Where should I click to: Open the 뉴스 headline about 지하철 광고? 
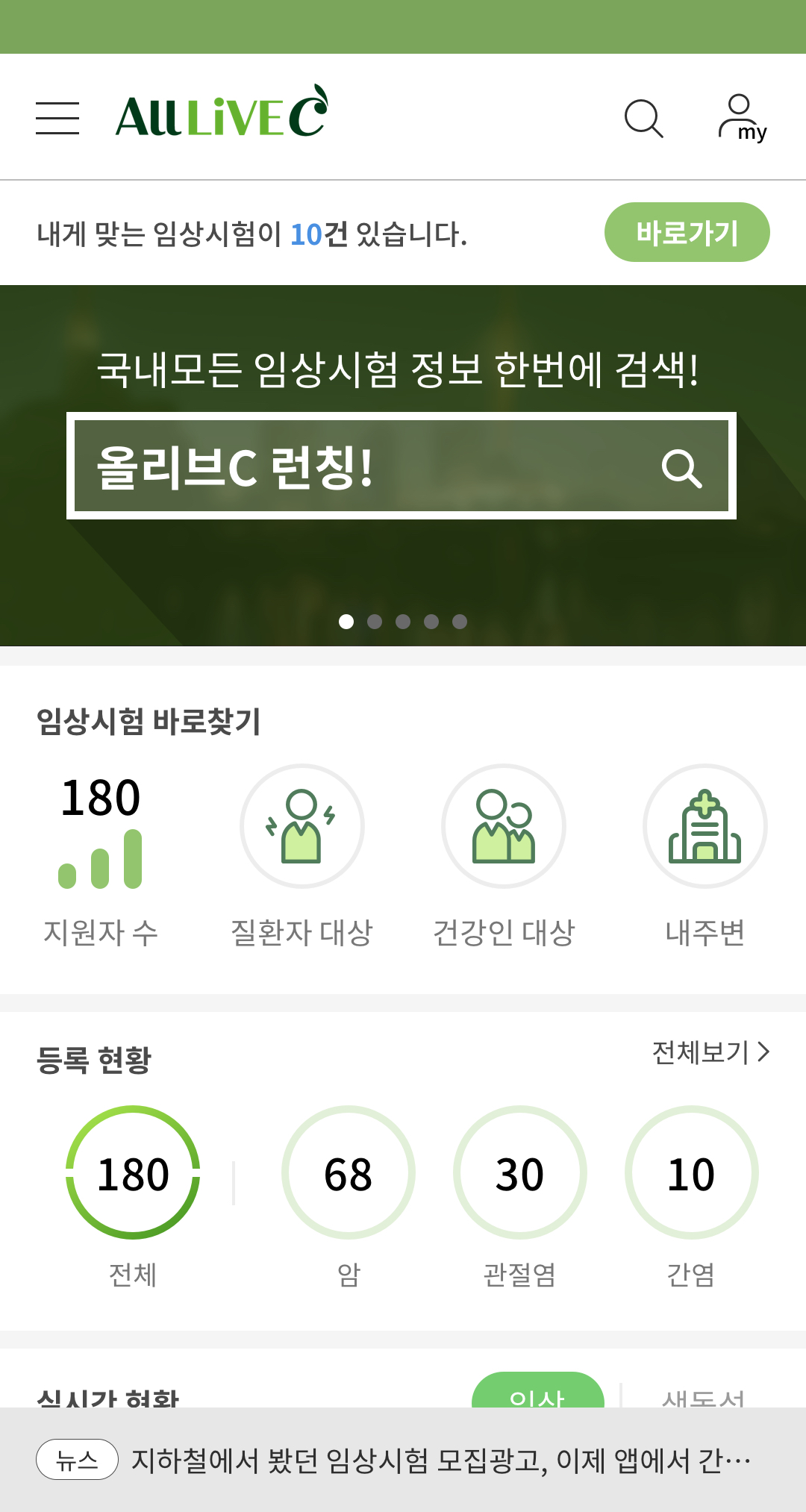click(x=440, y=1461)
